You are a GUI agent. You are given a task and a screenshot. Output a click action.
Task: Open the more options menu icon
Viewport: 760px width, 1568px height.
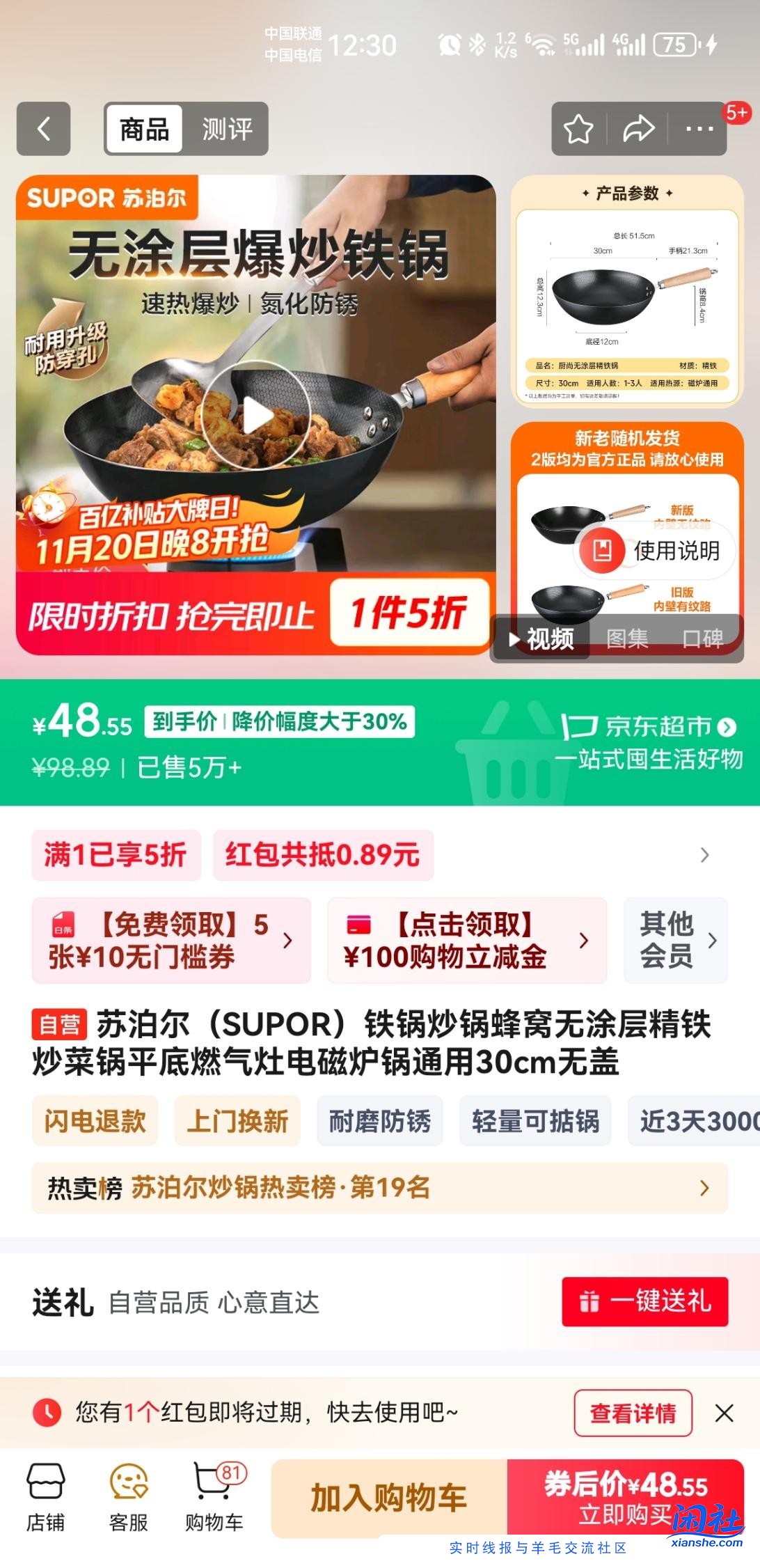point(699,129)
